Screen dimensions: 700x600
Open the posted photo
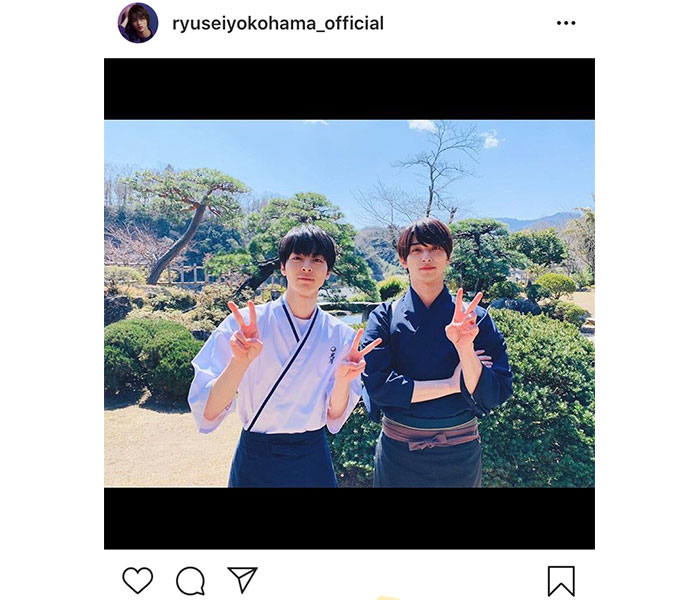(x=349, y=303)
